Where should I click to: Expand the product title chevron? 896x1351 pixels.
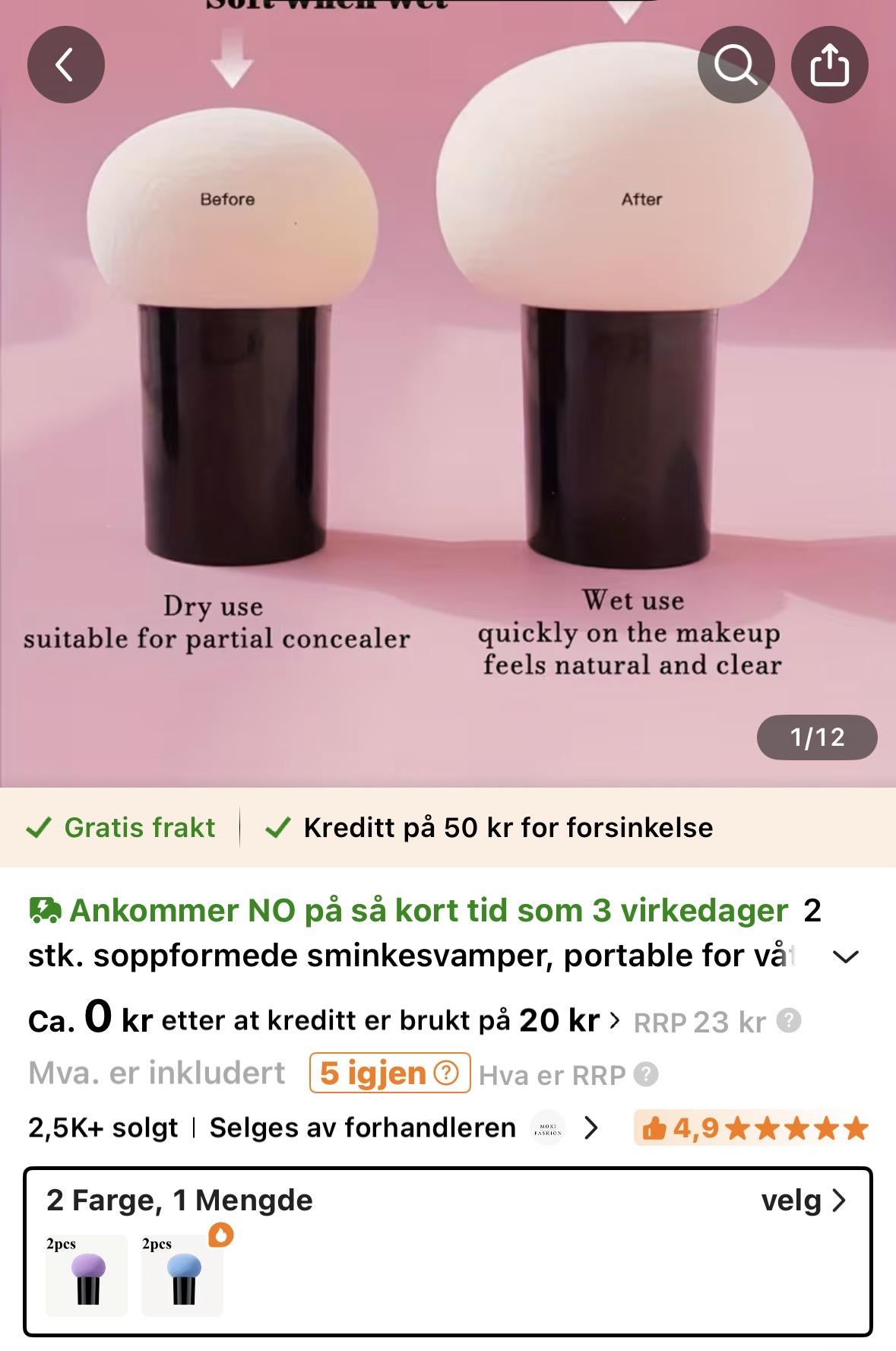click(846, 957)
